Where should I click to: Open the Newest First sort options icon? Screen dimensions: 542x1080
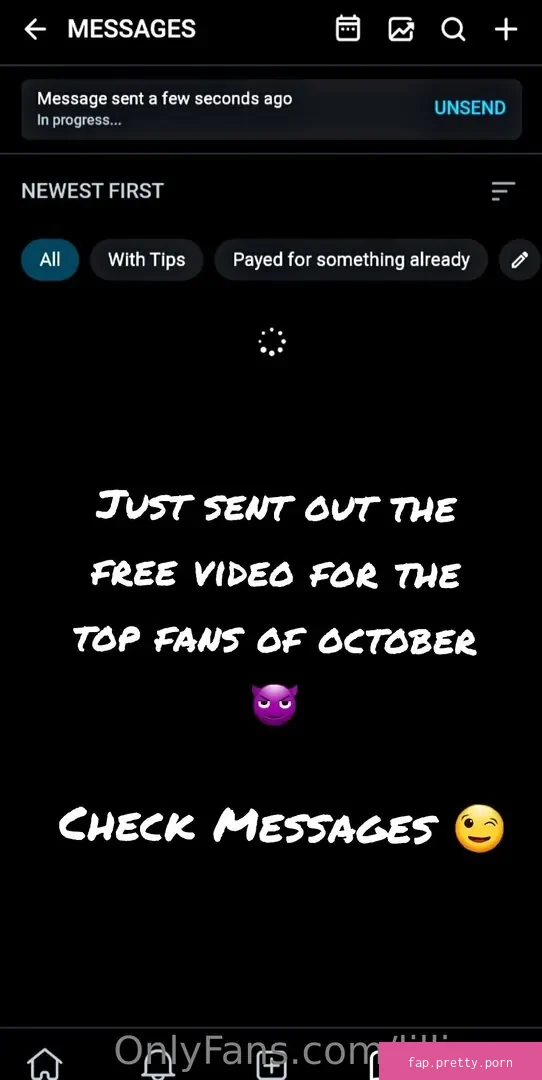(x=503, y=191)
